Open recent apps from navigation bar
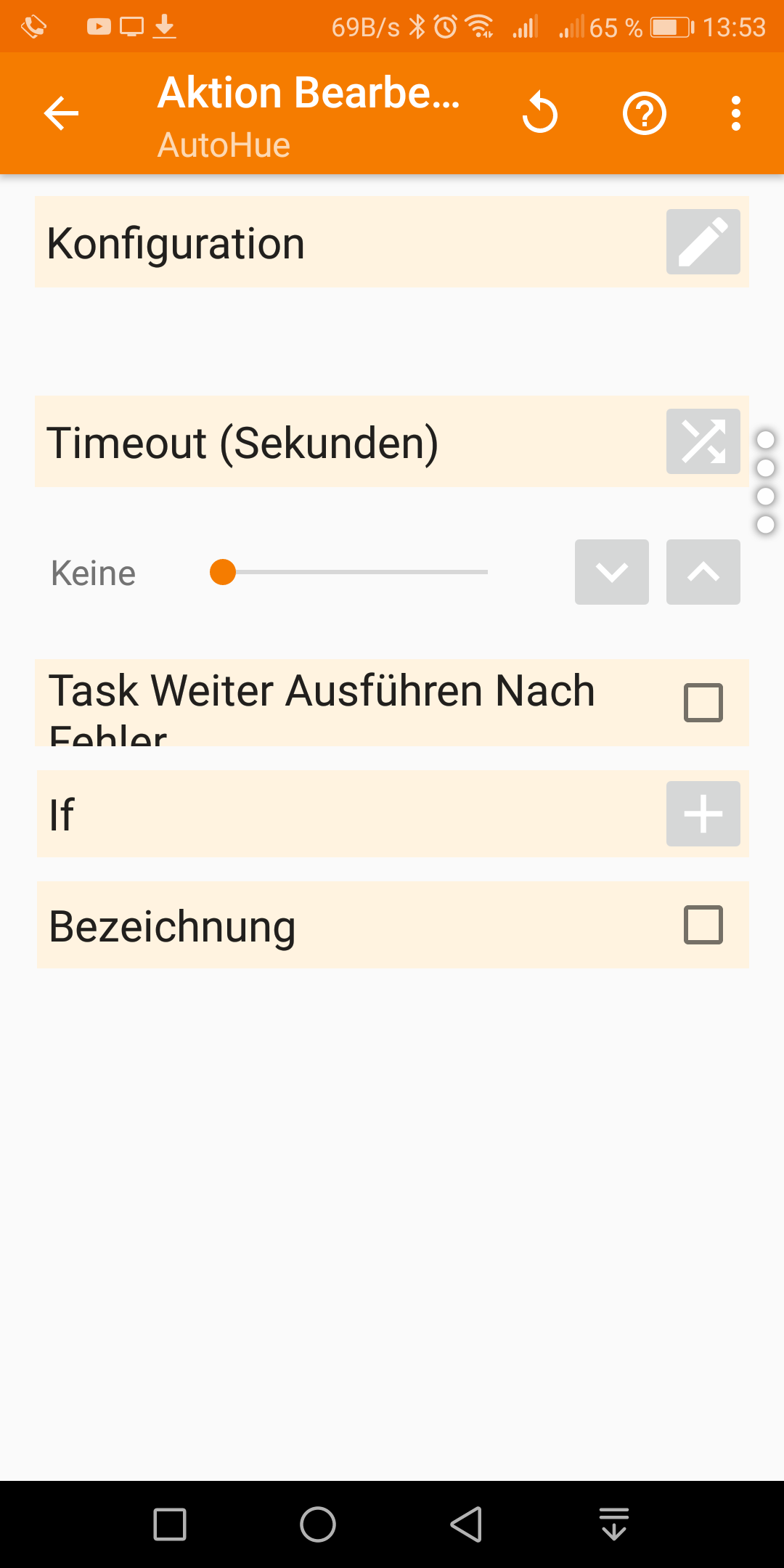Screen dimensions: 784x1568 coord(170,1524)
